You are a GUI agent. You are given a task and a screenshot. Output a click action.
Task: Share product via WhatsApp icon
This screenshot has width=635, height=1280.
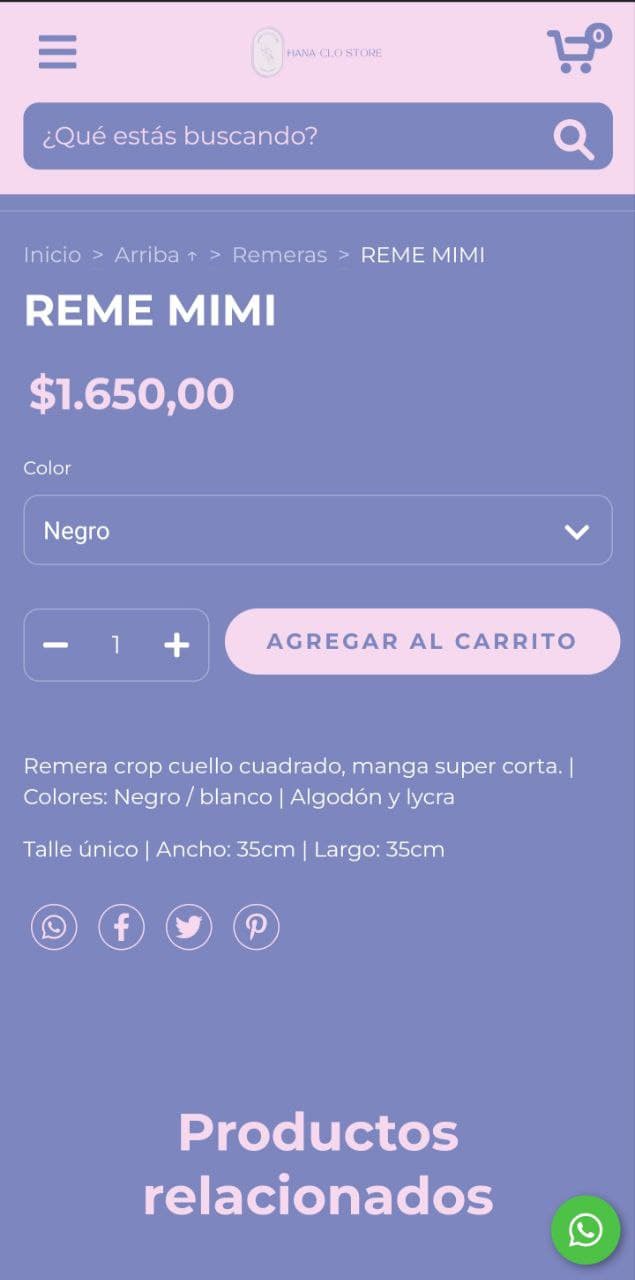click(54, 928)
